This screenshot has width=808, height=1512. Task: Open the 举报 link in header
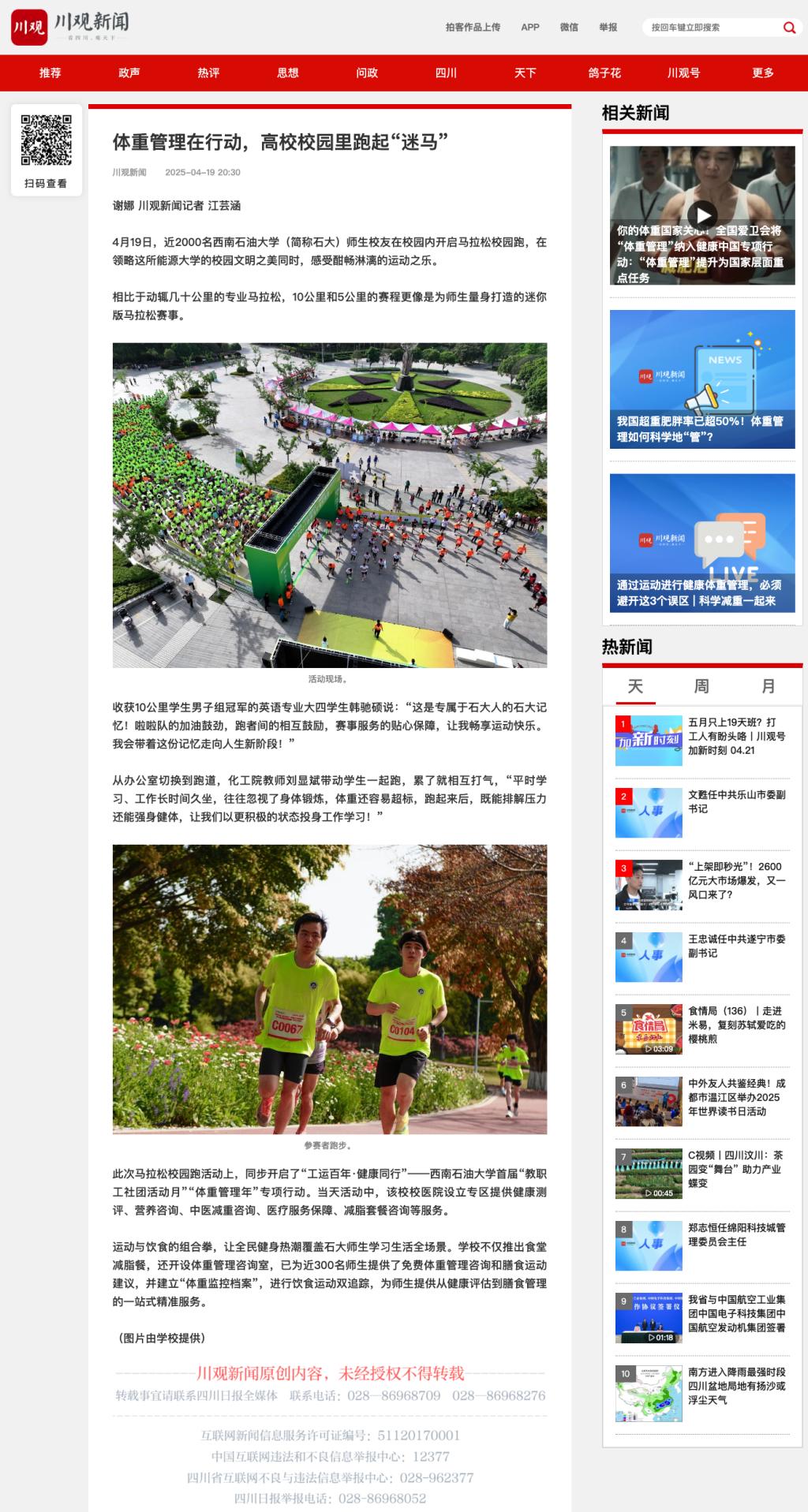(608, 28)
